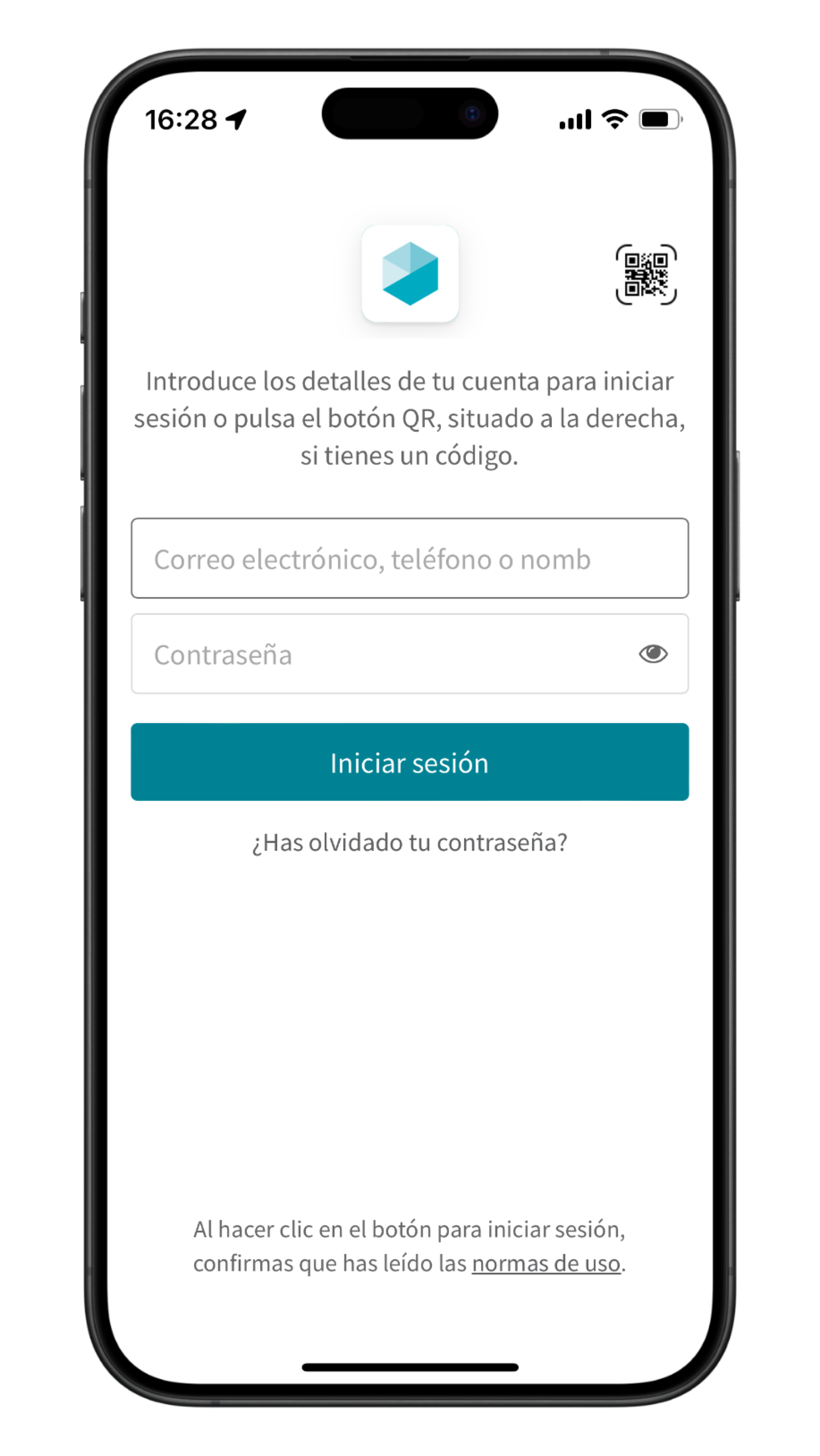Open ¿Has olvidado tu contraseña? link
Image resolution: width=820 pixels, height=1456 pixels.
[410, 843]
